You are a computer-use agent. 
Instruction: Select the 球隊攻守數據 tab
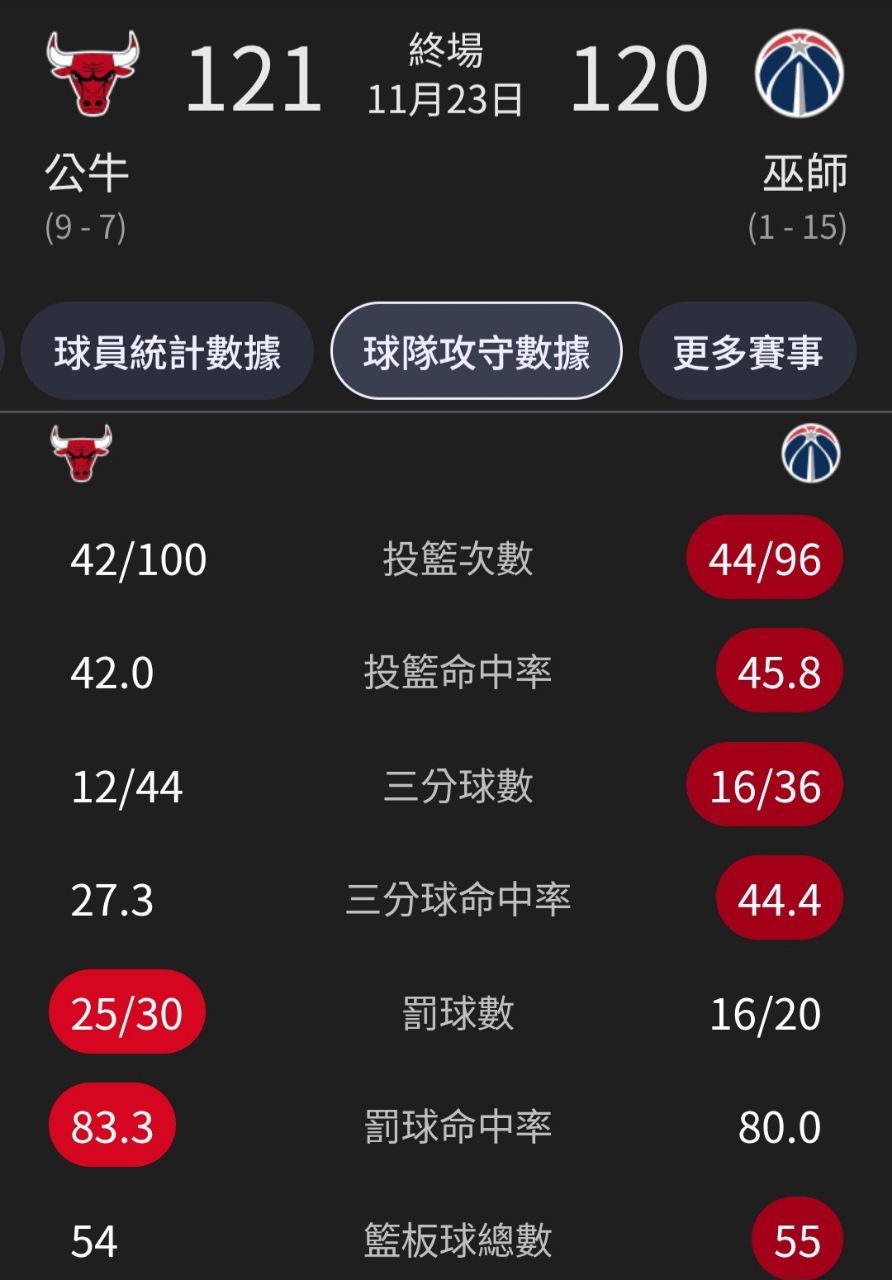(476, 352)
